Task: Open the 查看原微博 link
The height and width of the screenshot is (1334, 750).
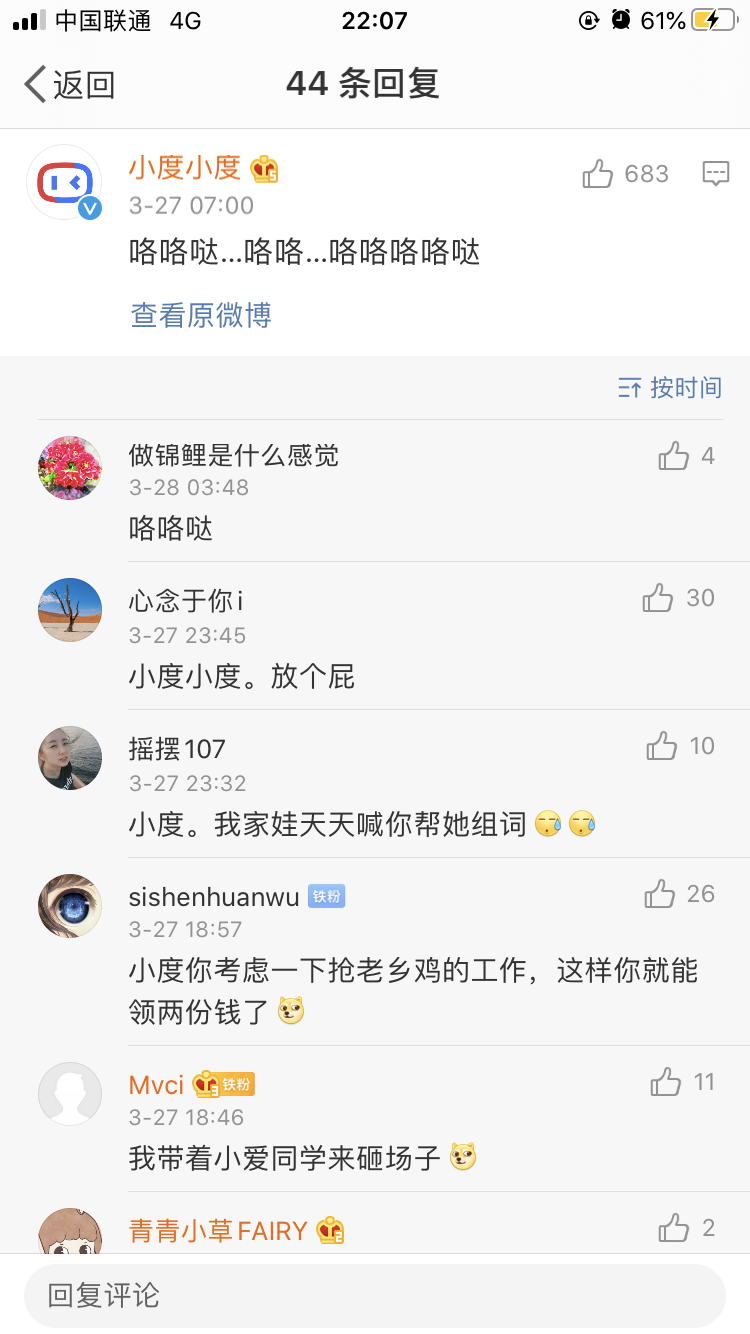Action: pos(201,316)
